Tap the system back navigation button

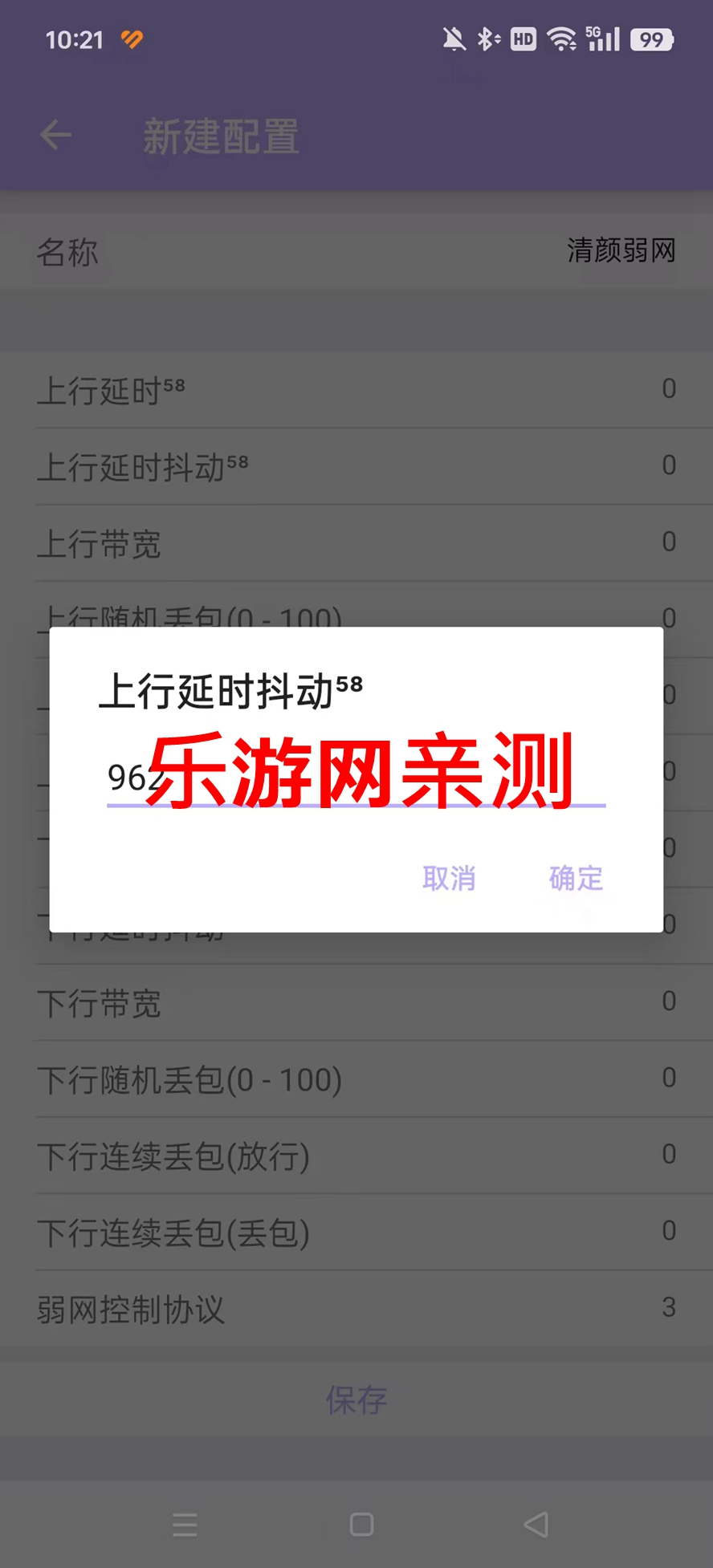(536, 1524)
